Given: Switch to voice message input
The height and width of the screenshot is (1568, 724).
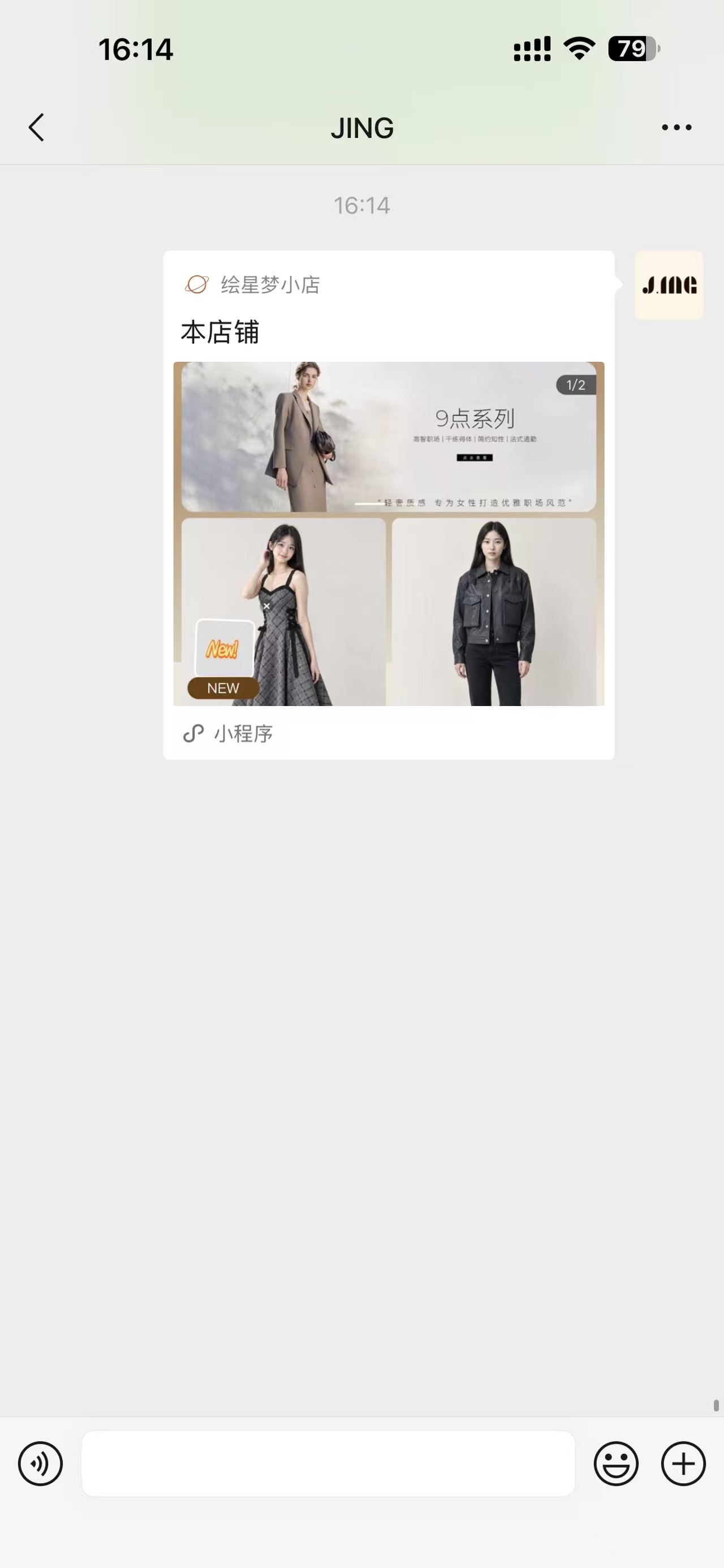Looking at the screenshot, I should click(40, 1463).
